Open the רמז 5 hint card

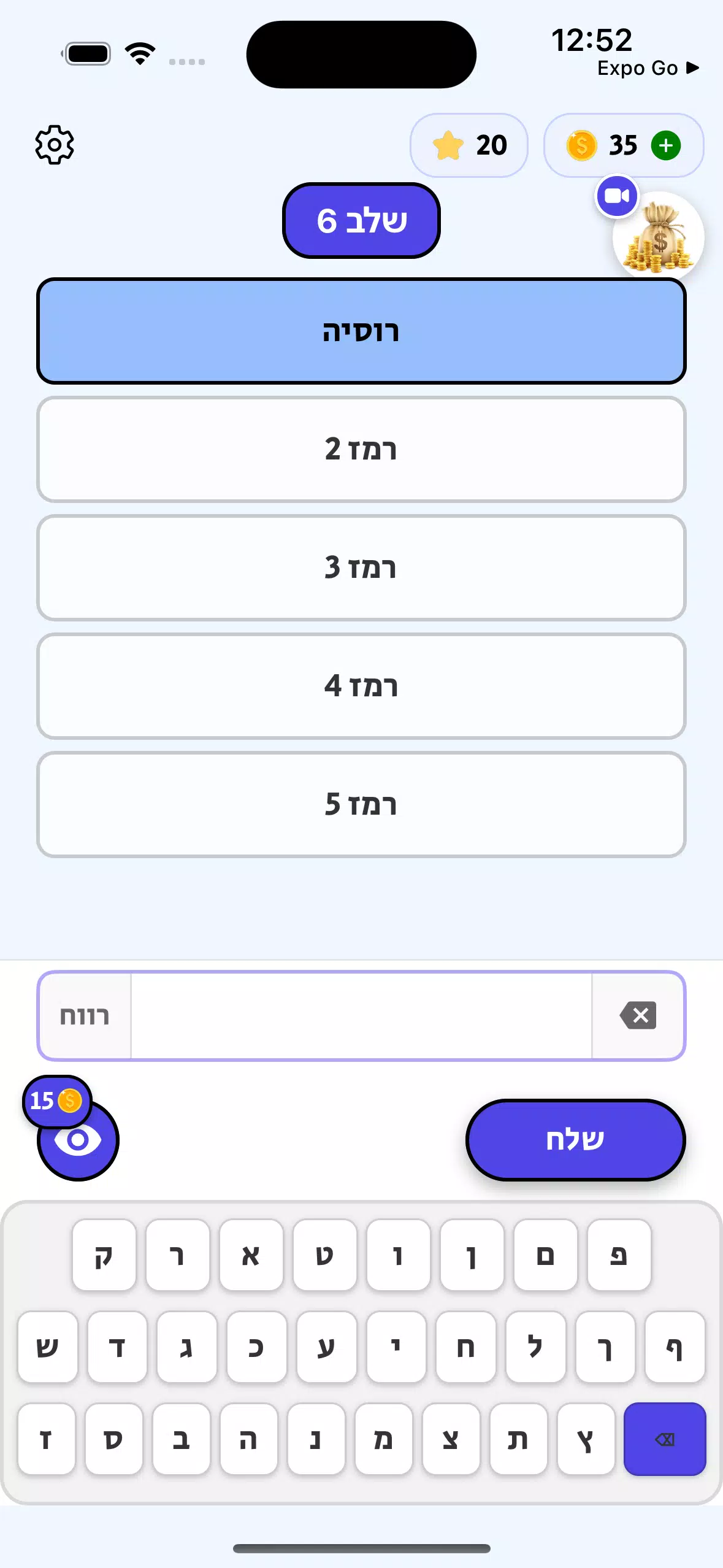[x=362, y=804]
